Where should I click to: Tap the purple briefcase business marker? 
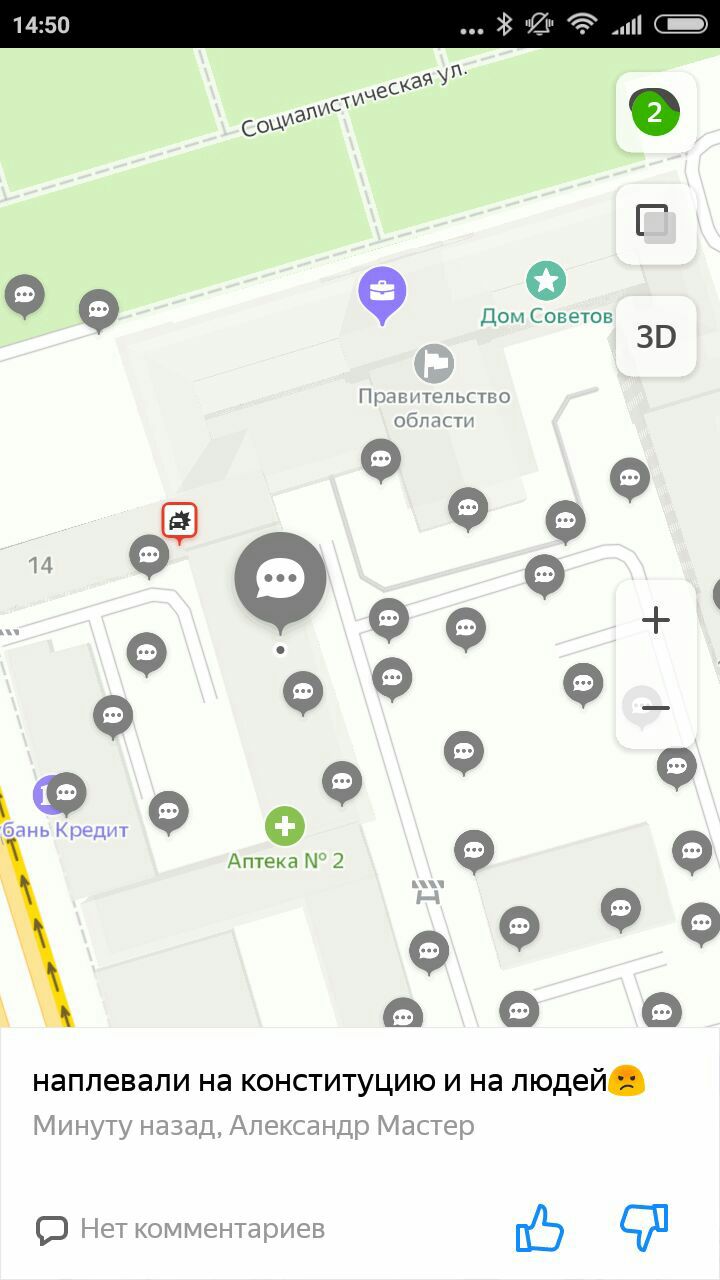(382, 292)
